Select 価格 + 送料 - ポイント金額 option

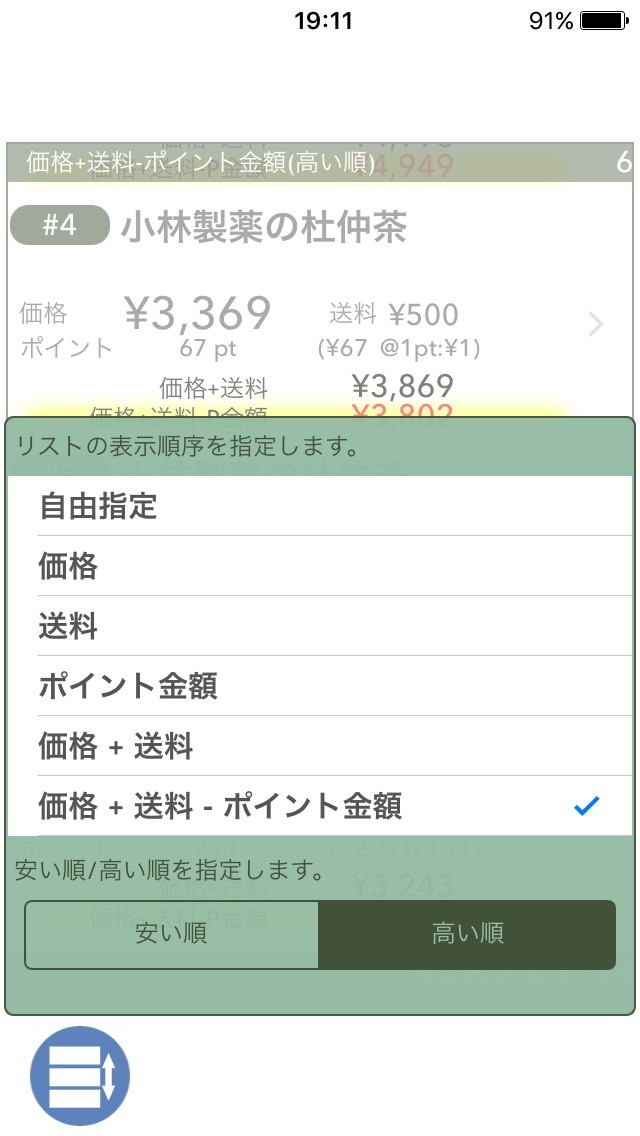[320, 806]
